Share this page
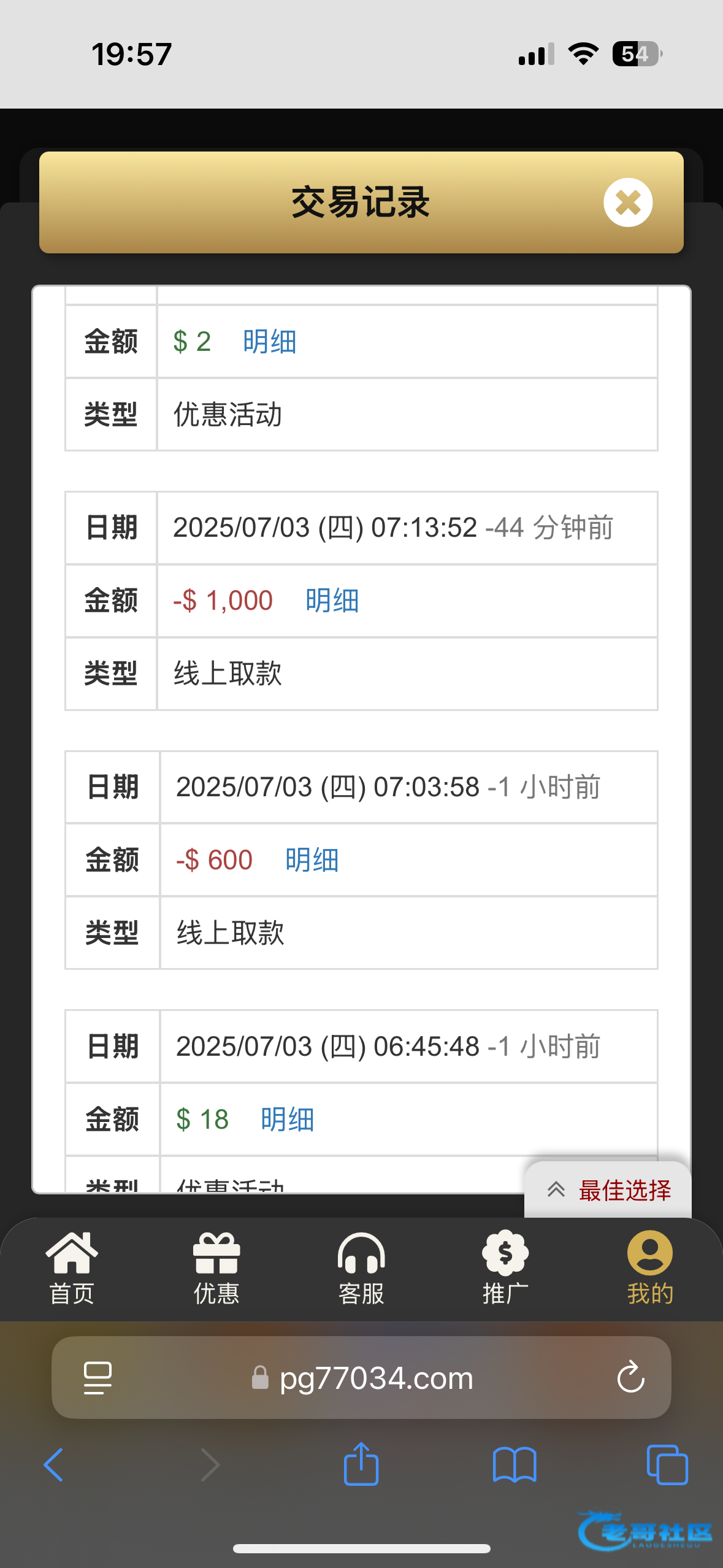 [x=361, y=1465]
